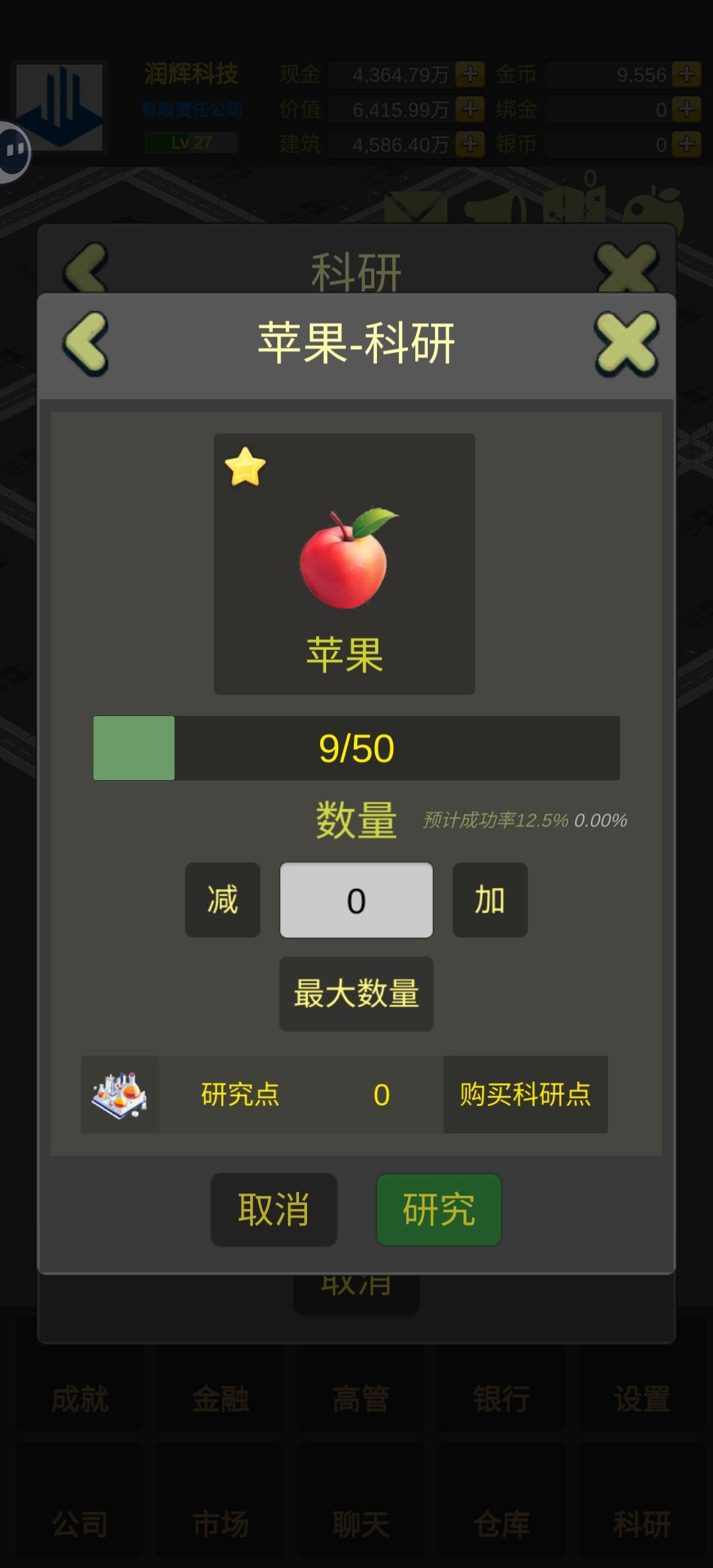Click the plus icon beside 现金 cash
This screenshot has width=713, height=1568.
(x=470, y=75)
